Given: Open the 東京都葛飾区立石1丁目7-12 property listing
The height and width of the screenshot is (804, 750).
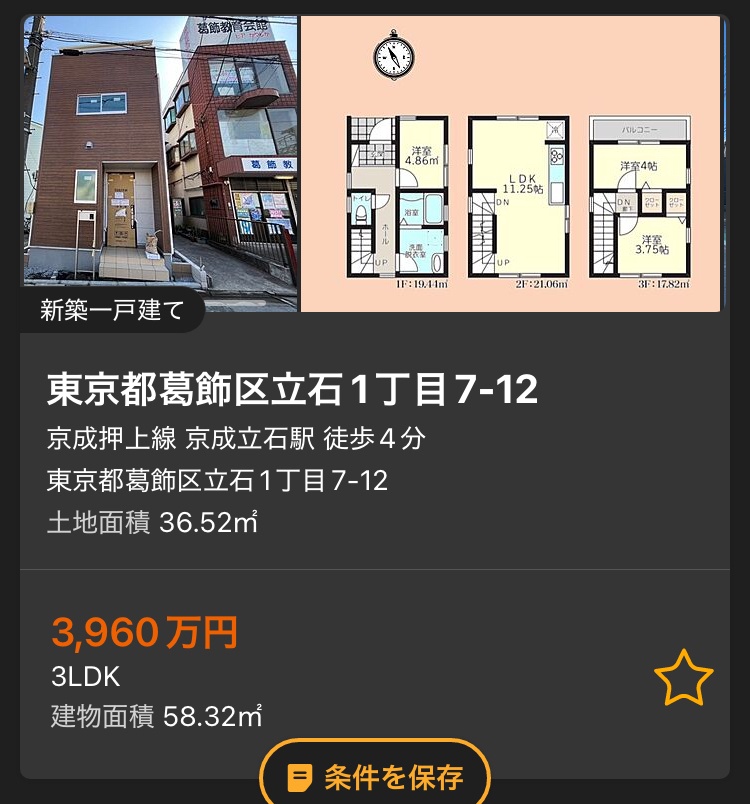Looking at the screenshot, I should 292,390.
